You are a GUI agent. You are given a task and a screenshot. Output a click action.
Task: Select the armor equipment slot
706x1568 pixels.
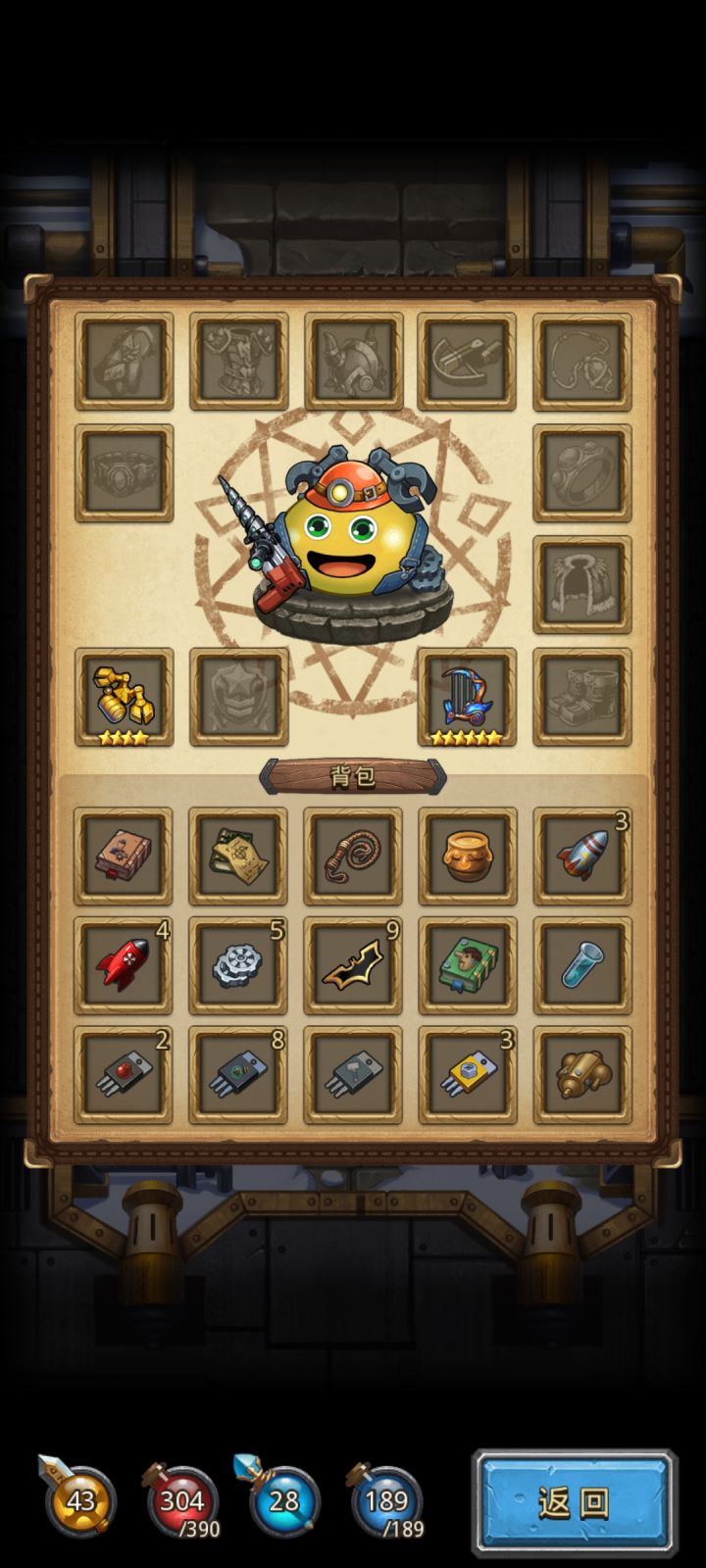coord(238,362)
